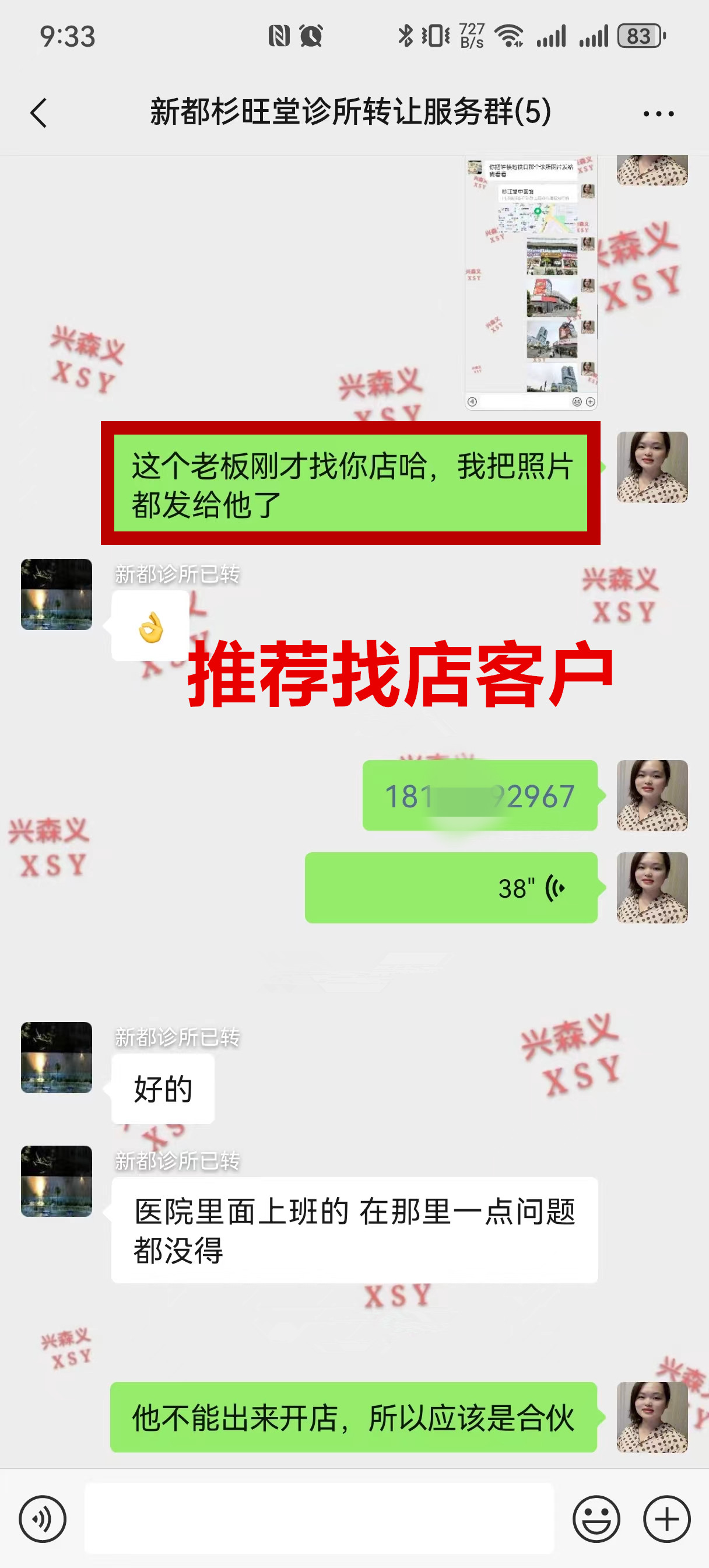This screenshot has width=709, height=1568.
Task: Open the shared chat screenshot image
Action: tap(531, 283)
